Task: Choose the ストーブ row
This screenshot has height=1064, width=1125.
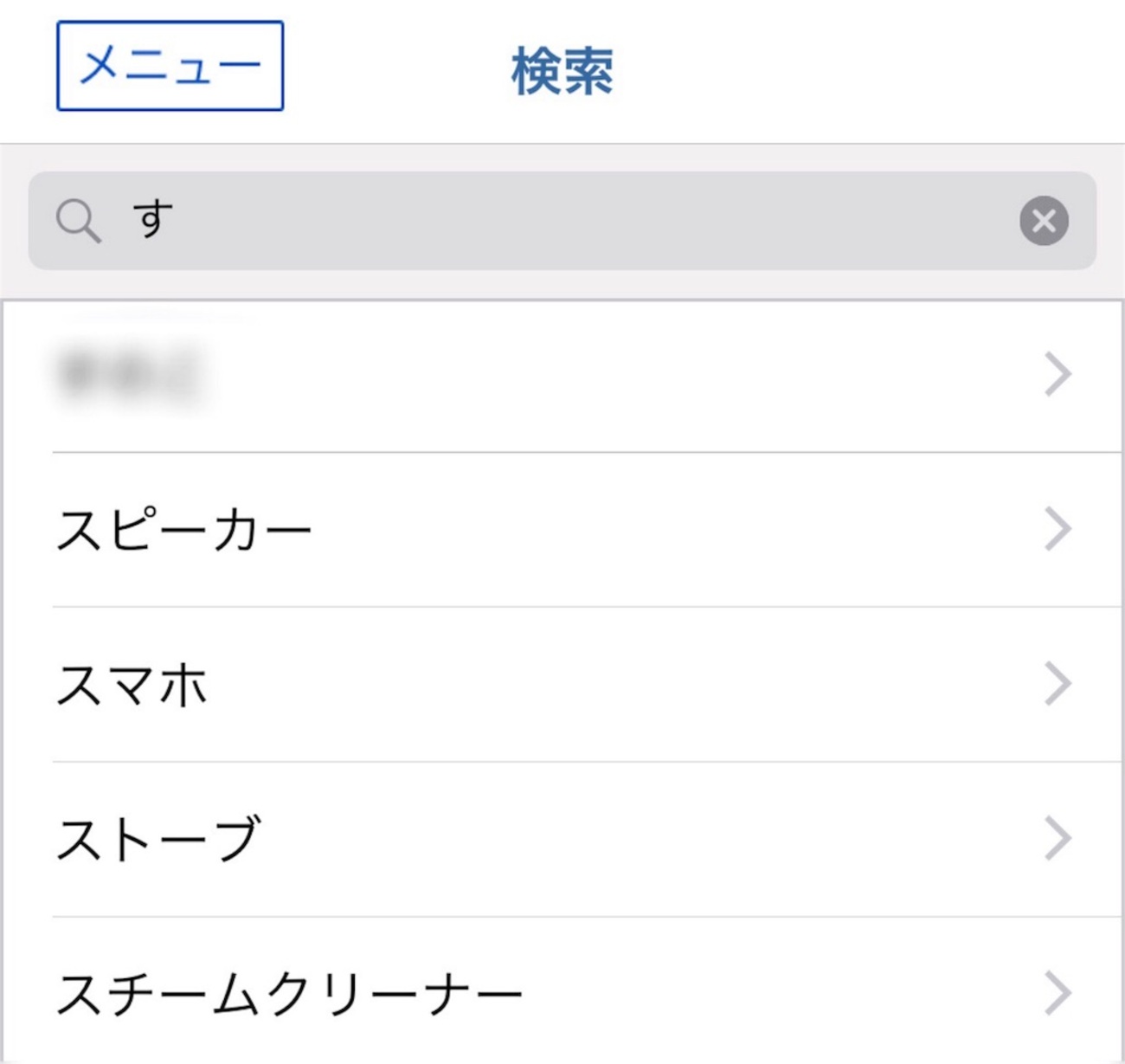Action: (x=562, y=839)
